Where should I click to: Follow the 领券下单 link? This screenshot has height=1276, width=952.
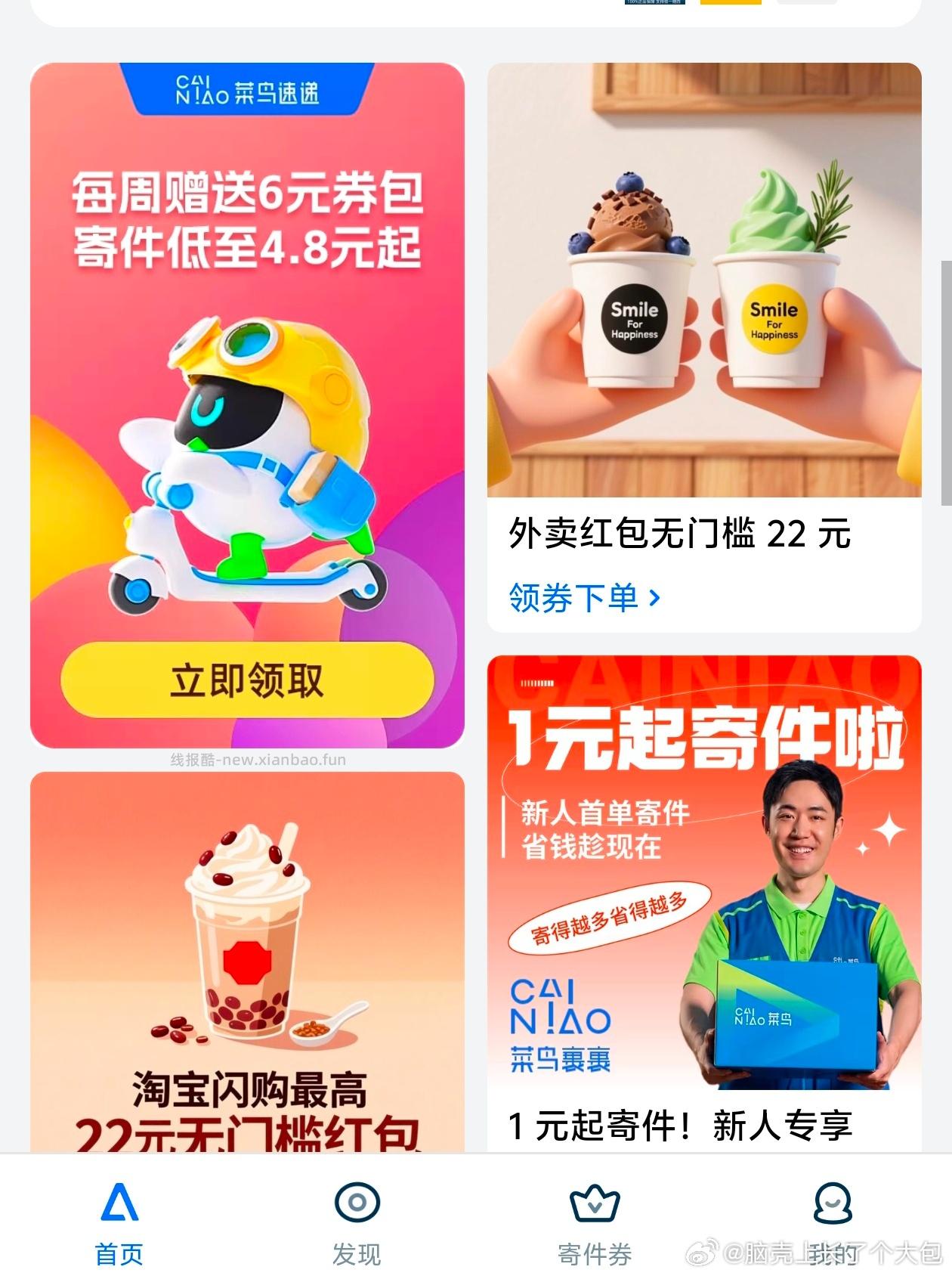pyautogui.click(x=574, y=598)
